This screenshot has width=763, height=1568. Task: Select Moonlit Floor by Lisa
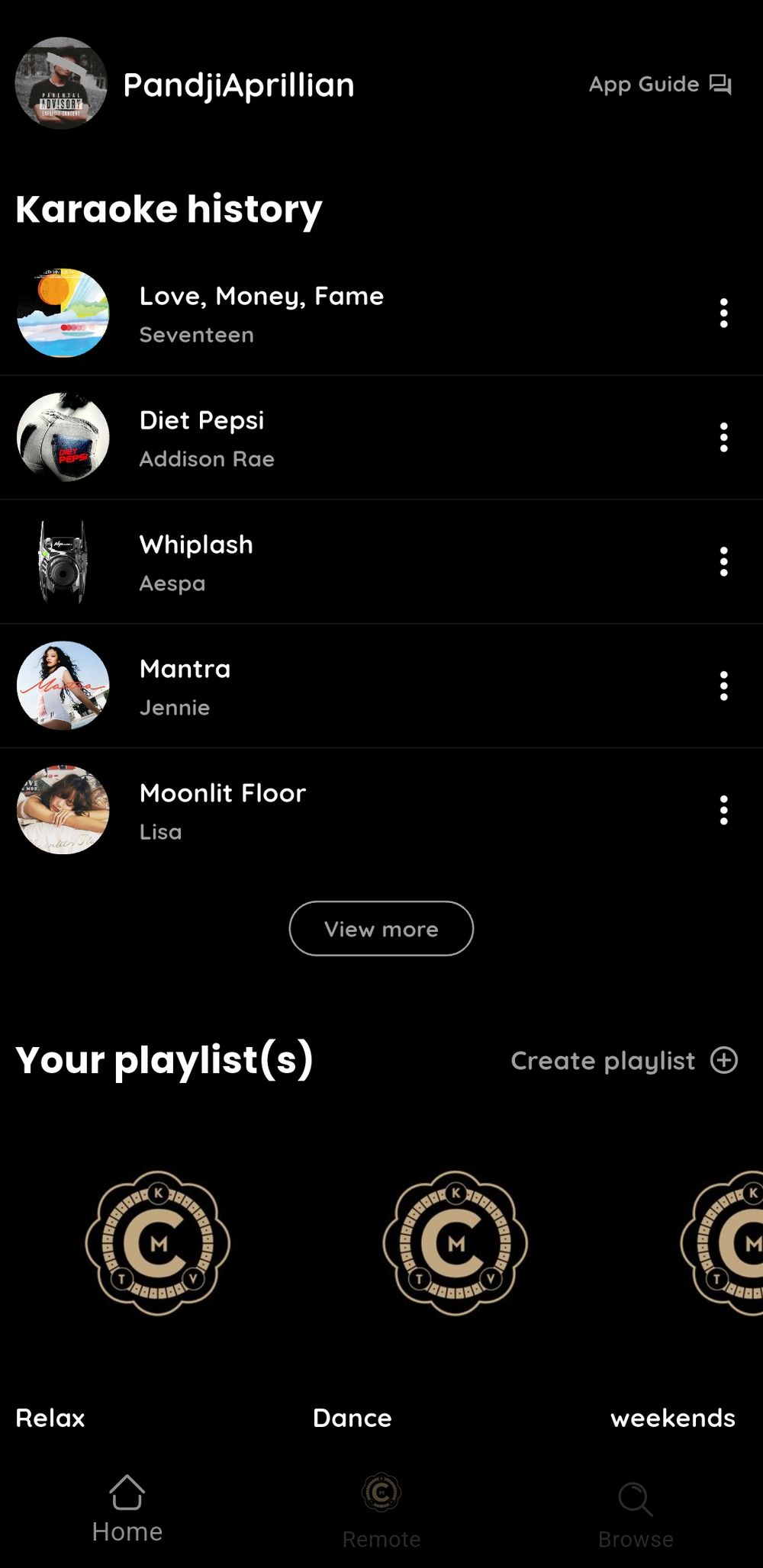(222, 810)
